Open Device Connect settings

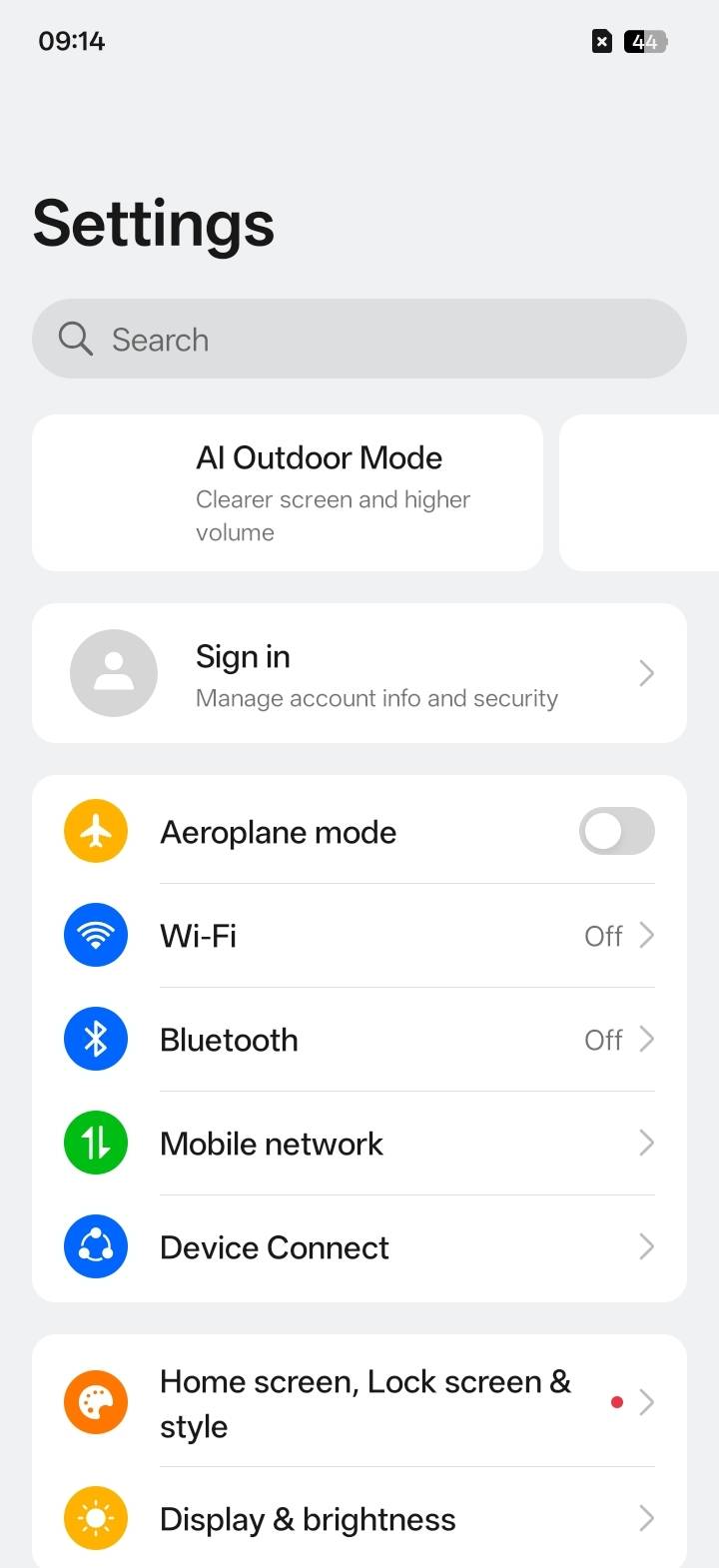pyautogui.click(x=359, y=1247)
